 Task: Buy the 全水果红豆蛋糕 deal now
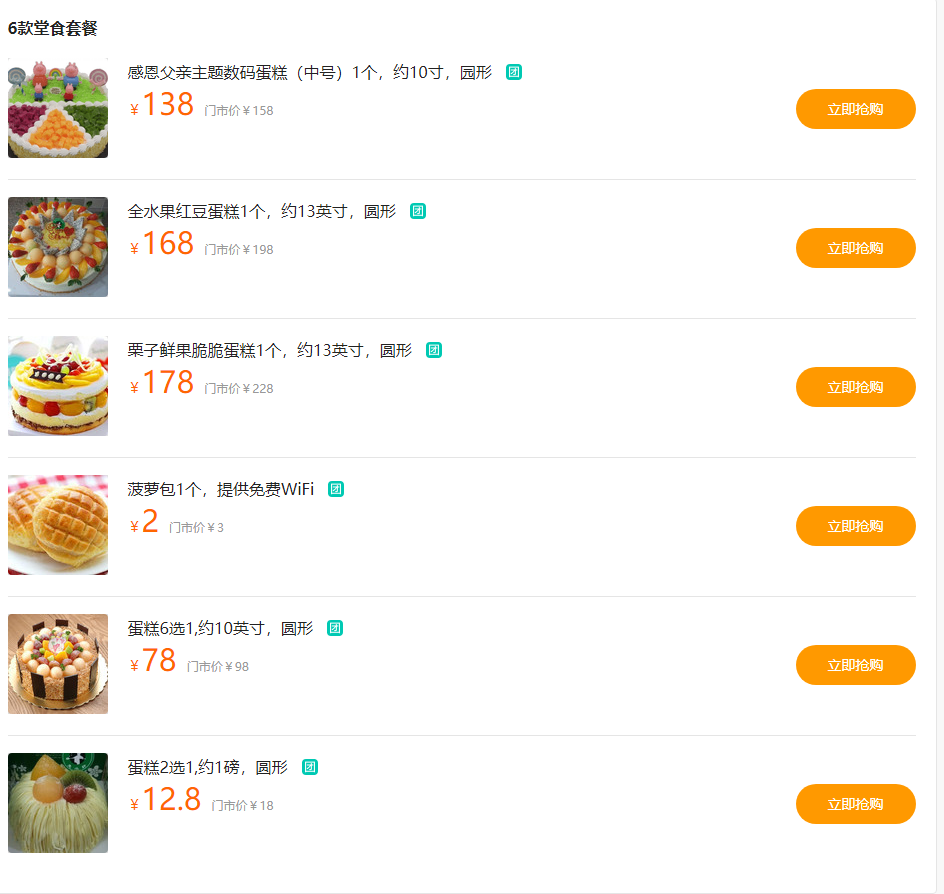(x=855, y=248)
